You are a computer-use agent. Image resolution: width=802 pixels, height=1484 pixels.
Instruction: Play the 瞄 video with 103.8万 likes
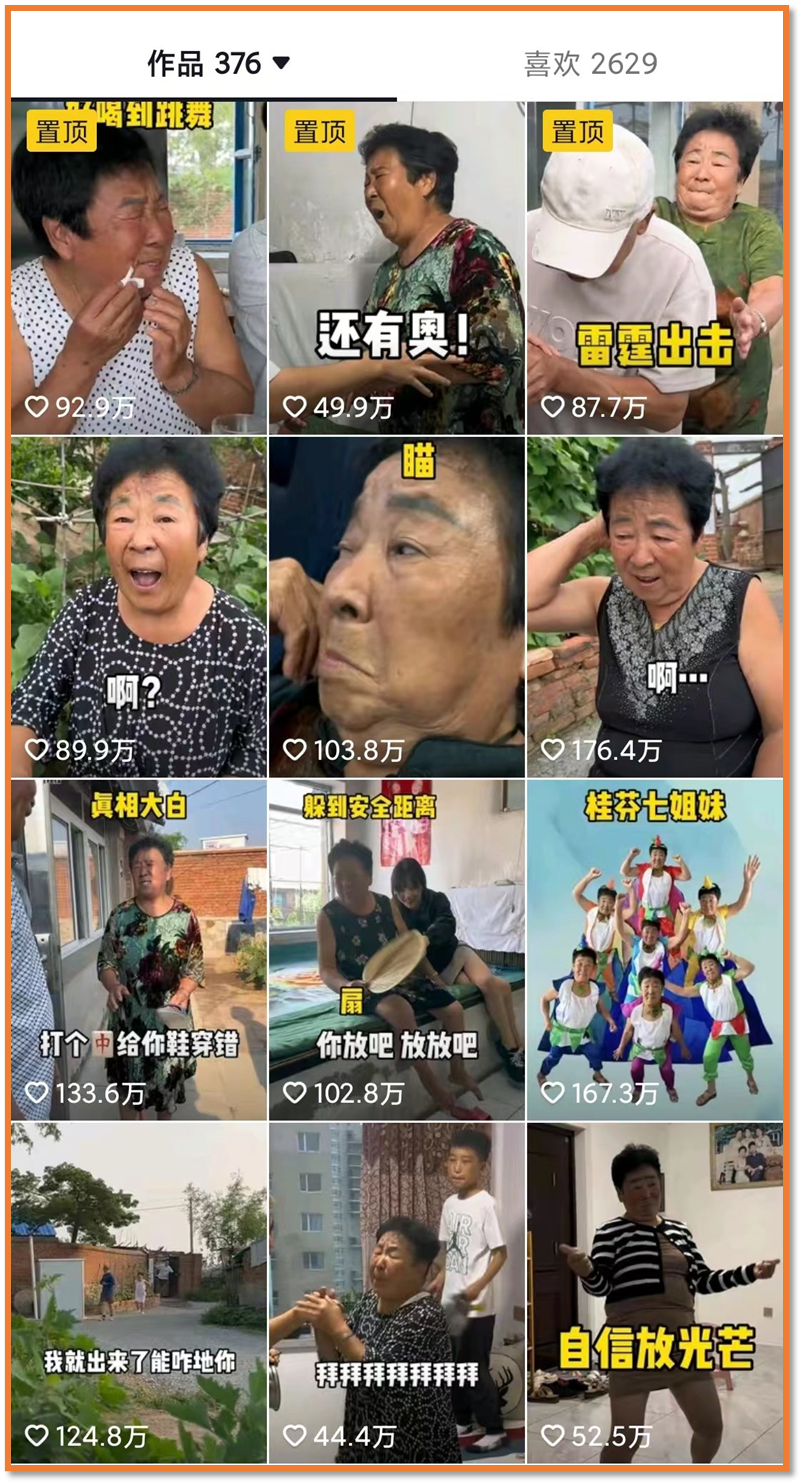(x=396, y=607)
